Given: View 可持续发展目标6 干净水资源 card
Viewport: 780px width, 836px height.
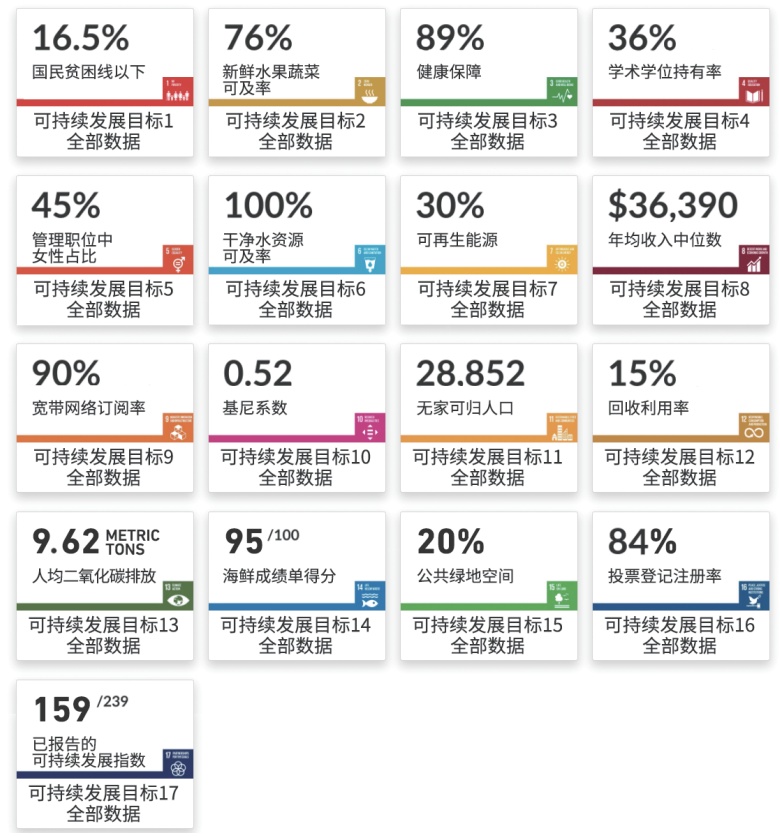Looking at the screenshot, I should [296, 299].
